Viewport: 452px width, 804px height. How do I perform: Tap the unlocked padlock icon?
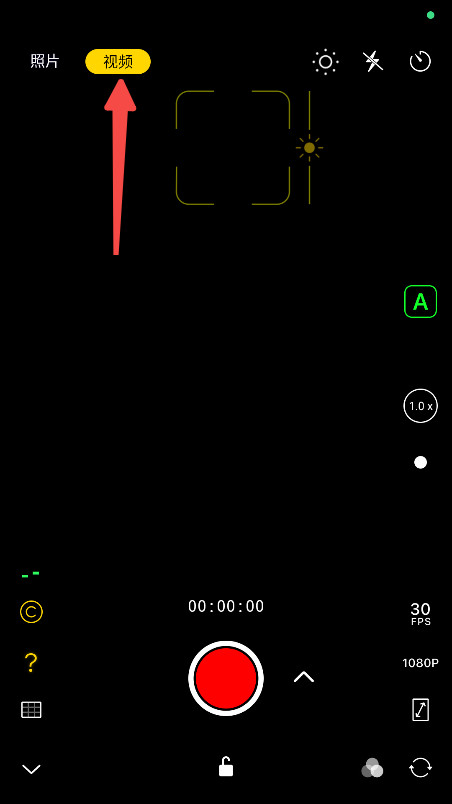pyautogui.click(x=226, y=767)
